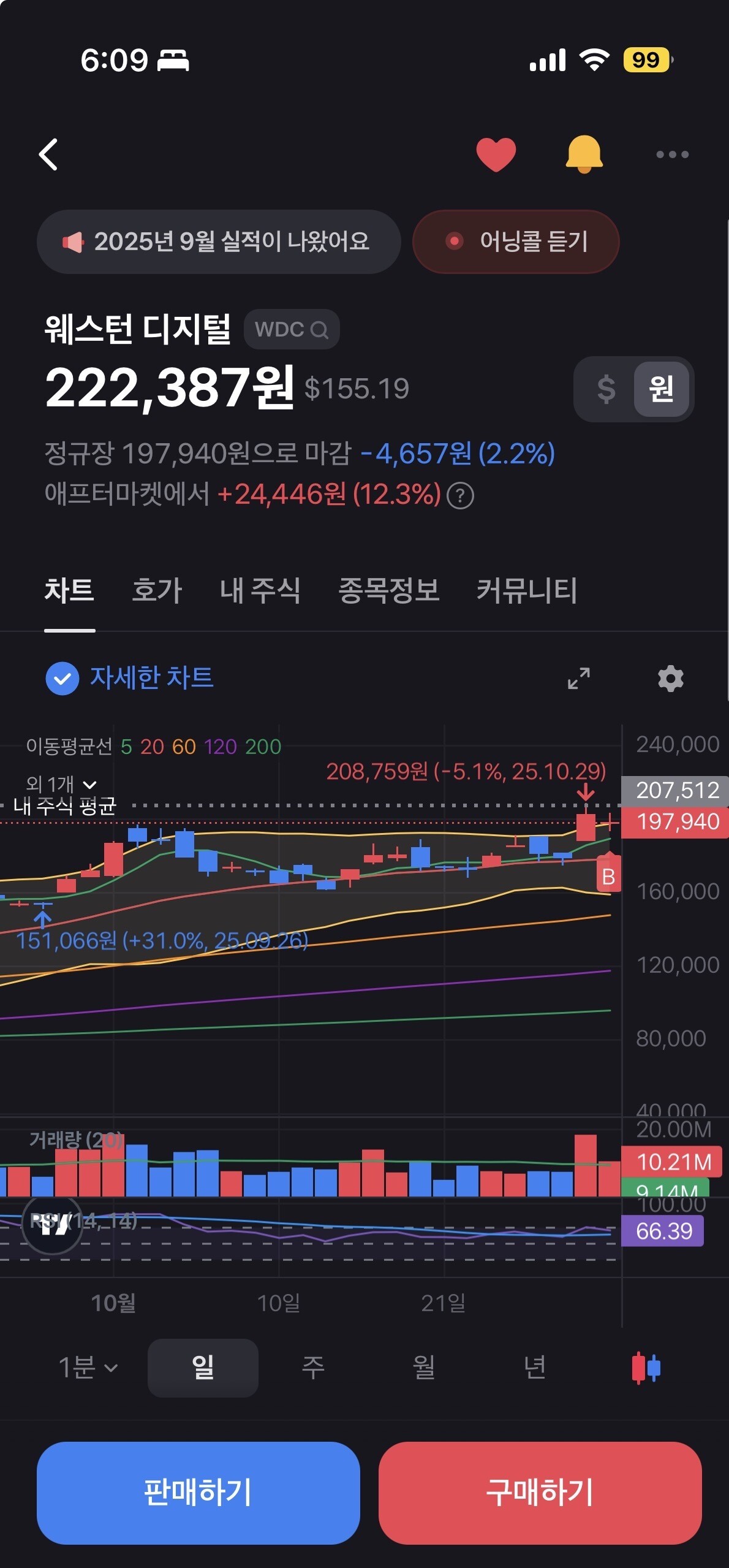Select the 주 weekly chart period
Viewport: 729px width, 1568px height.
[313, 1368]
